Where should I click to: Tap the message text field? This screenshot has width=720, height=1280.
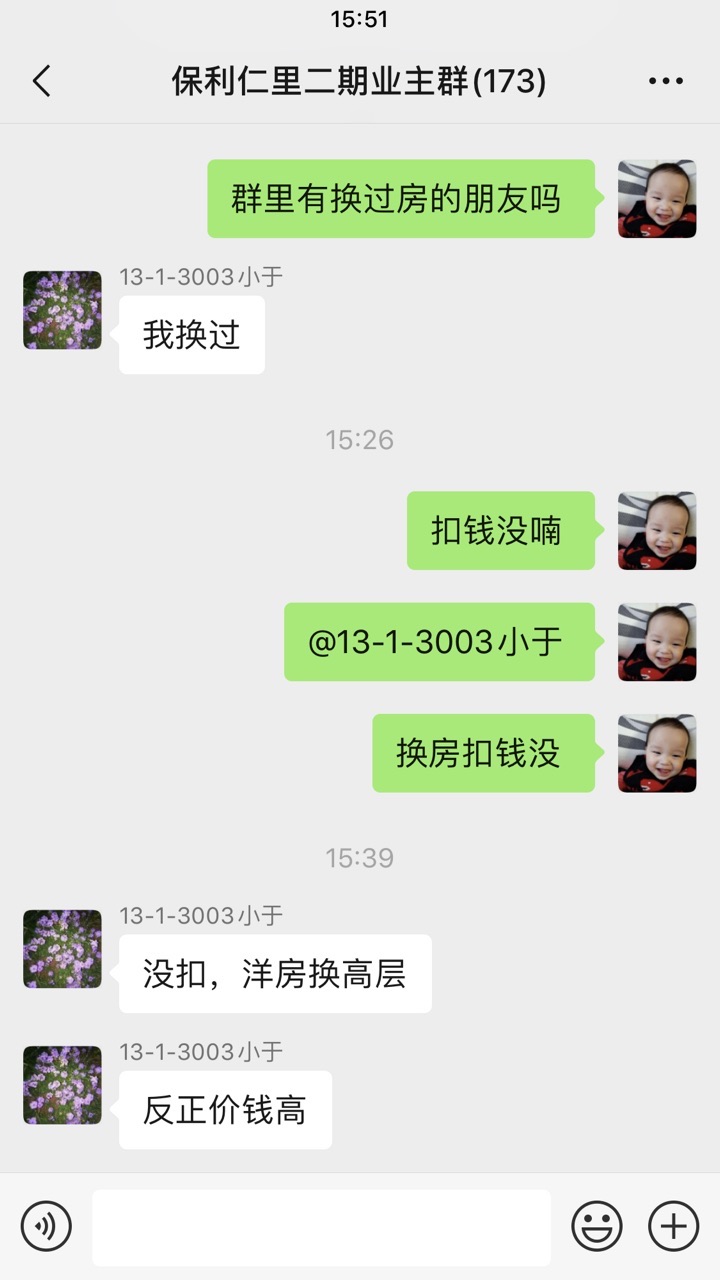point(321,1227)
